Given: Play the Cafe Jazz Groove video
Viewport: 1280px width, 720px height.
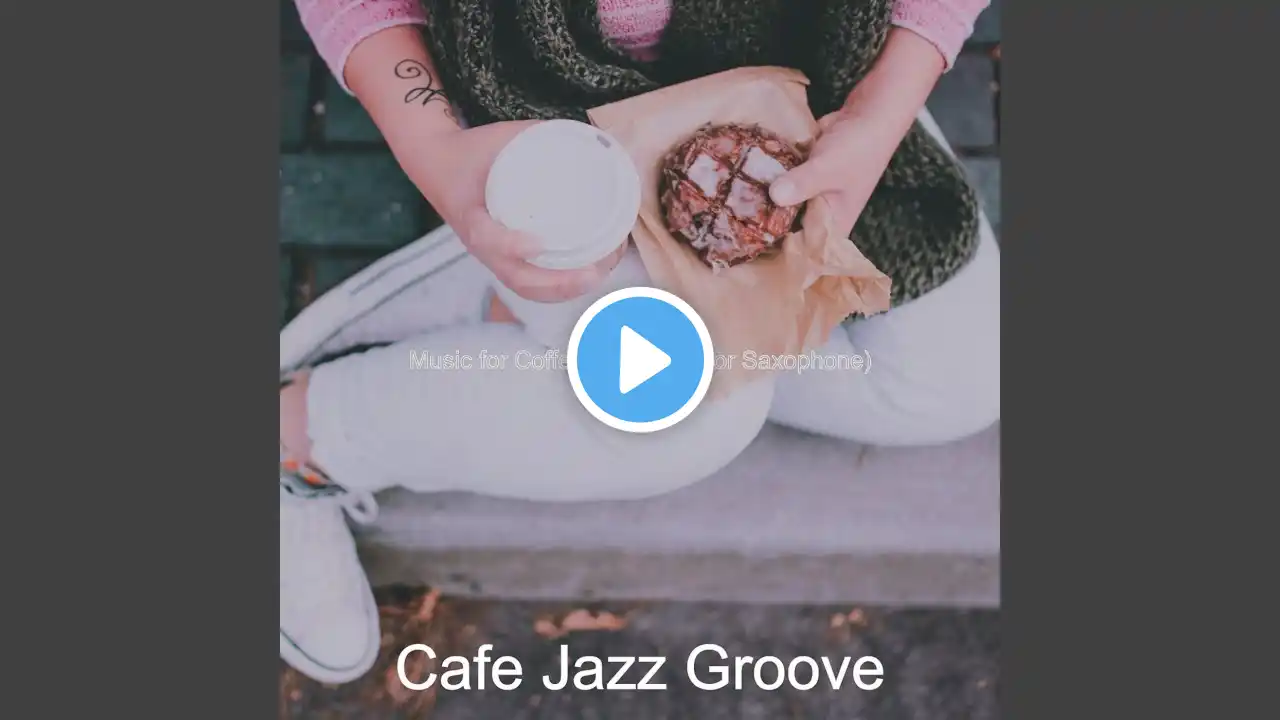Looking at the screenshot, I should 640,360.
